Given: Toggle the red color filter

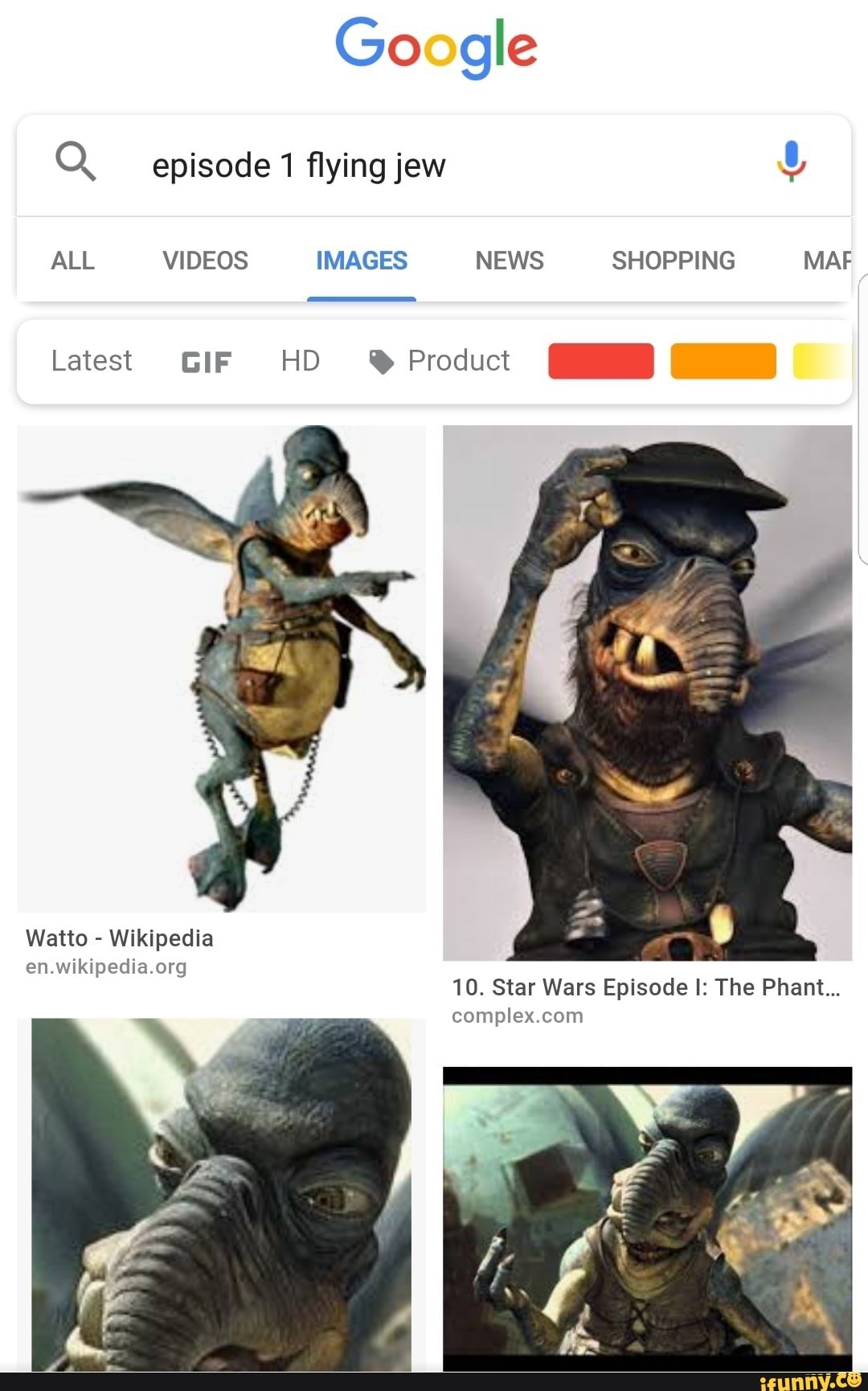Looking at the screenshot, I should [x=600, y=361].
